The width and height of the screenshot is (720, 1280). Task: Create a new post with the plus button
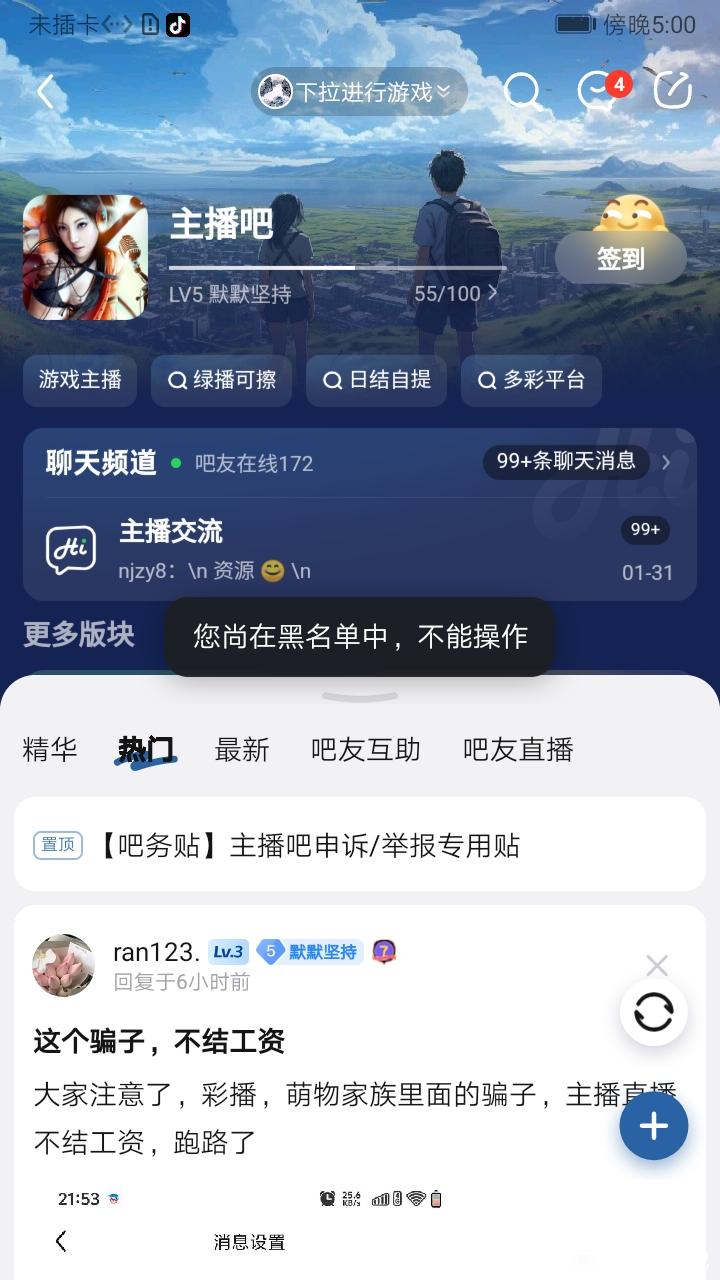(x=654, y=1126)
